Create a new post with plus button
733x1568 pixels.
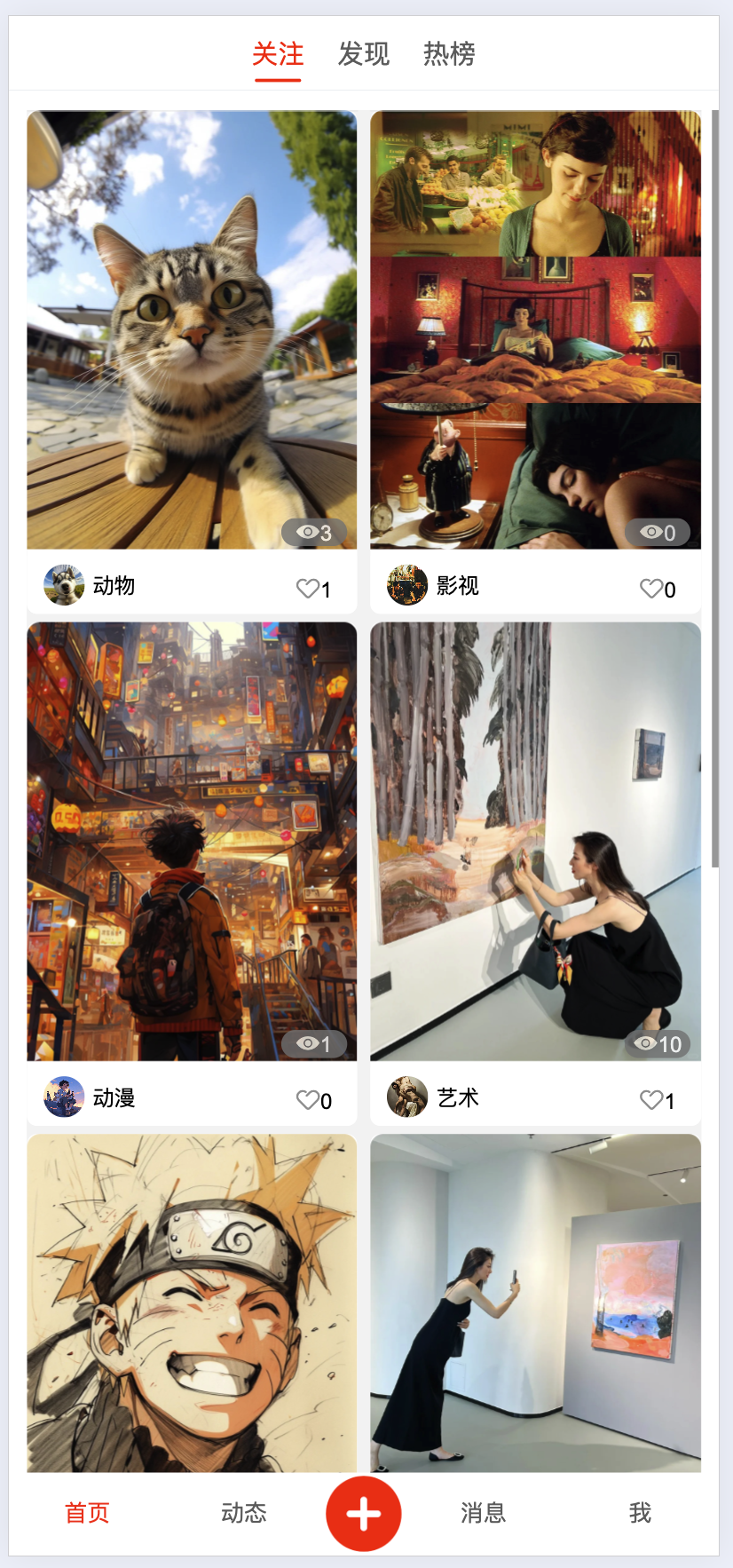(364, 1514)
